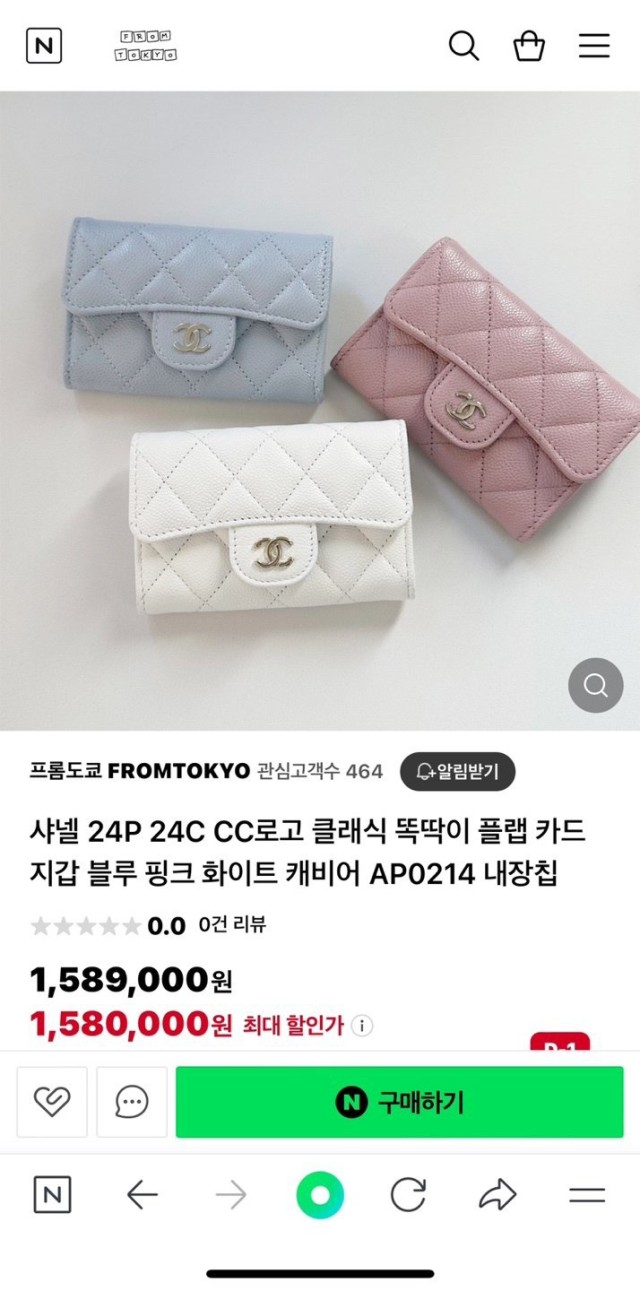Open the shopping cart
Viewport: 640px width, 1291px height.
click(528, 46)
